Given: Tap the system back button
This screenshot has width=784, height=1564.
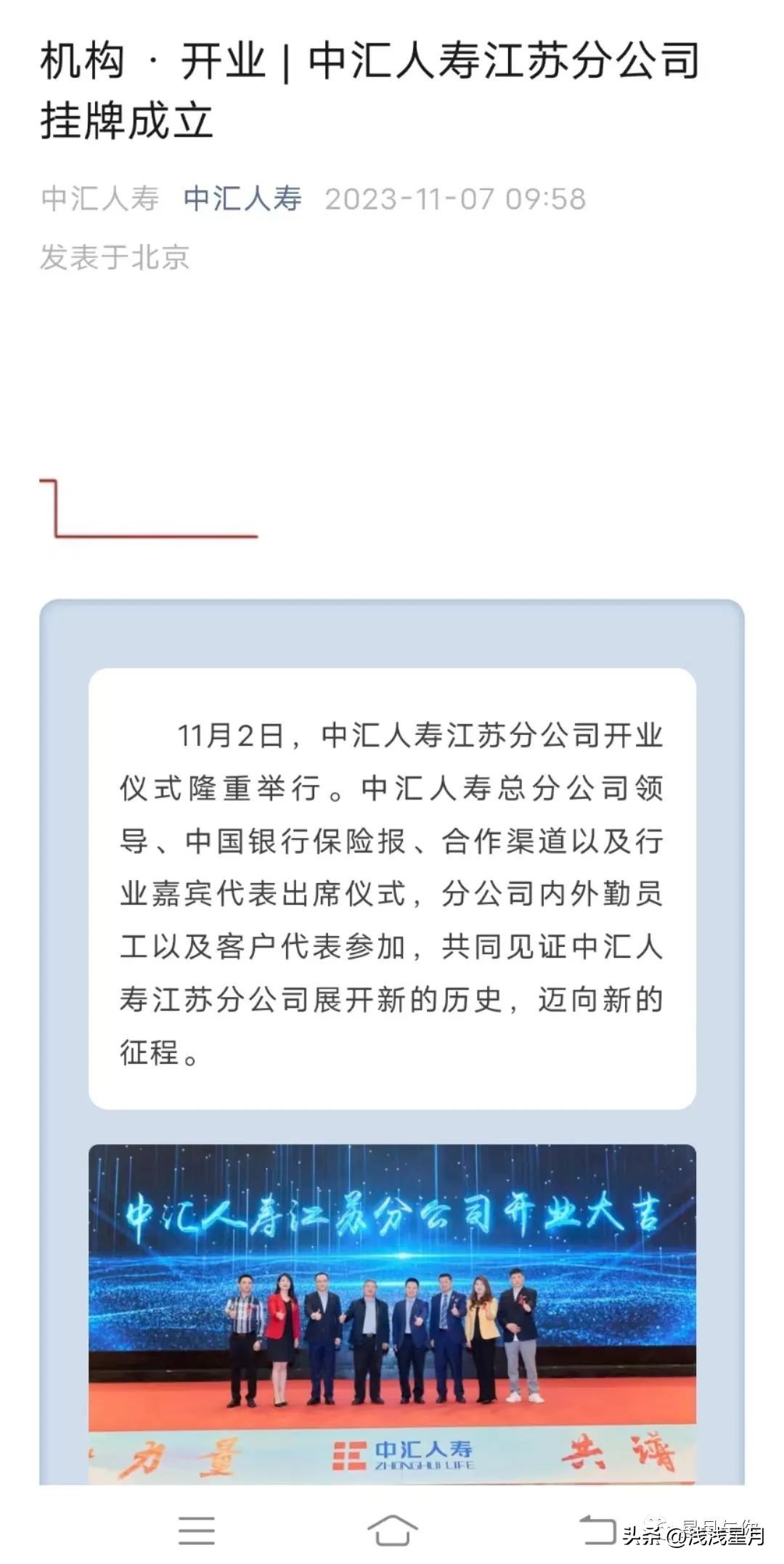Looking at the screenshot, I should pos(597,1529).
